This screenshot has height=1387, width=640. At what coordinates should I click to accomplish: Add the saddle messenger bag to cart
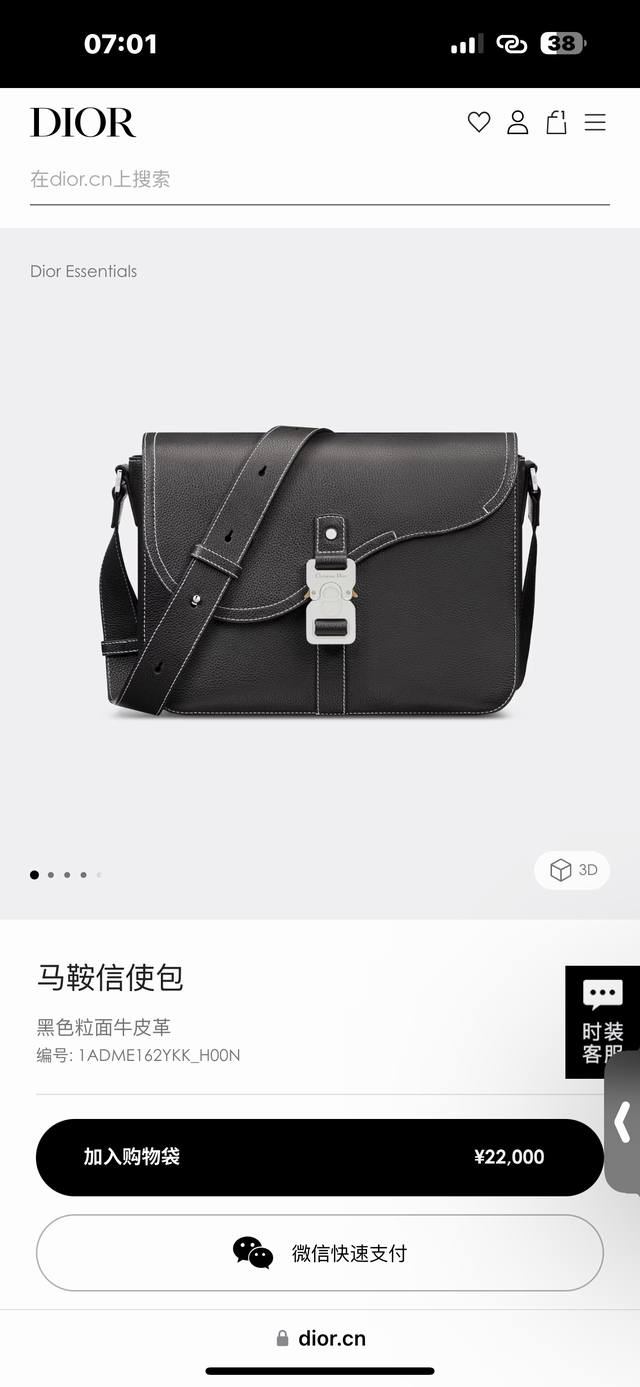coord(319,1157)
